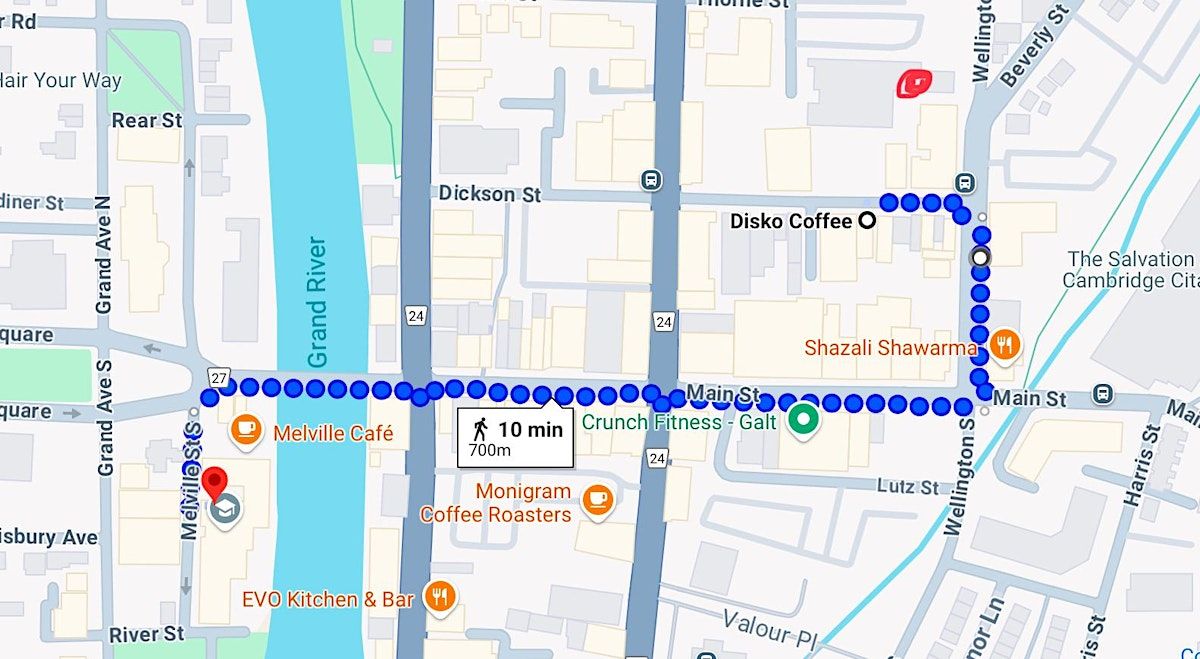Tap the bus stop east on Main St
Viewport: 1200px width, 659px height.
point(1103,394)
